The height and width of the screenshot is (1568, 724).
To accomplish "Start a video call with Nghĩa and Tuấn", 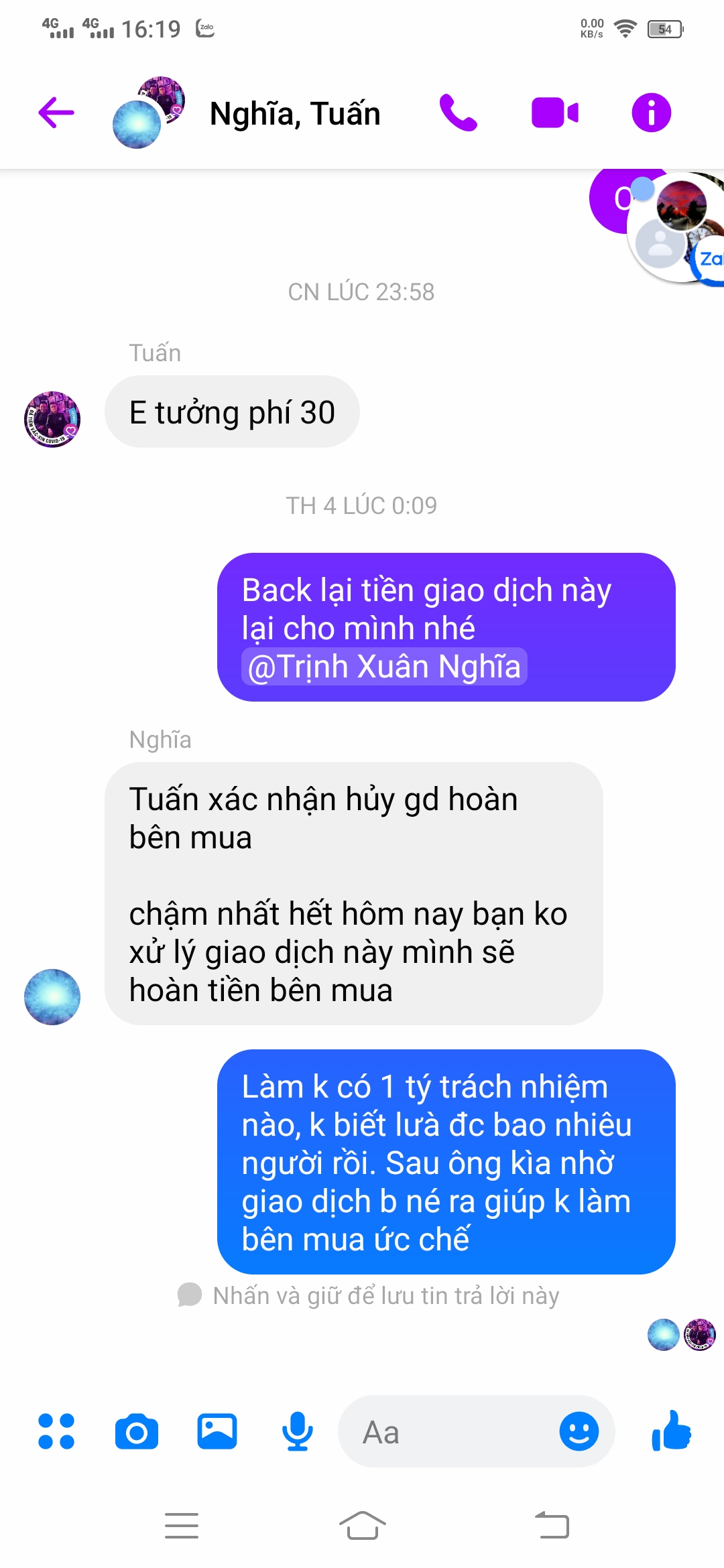I will pyautogui.click(x=554, y=112).
